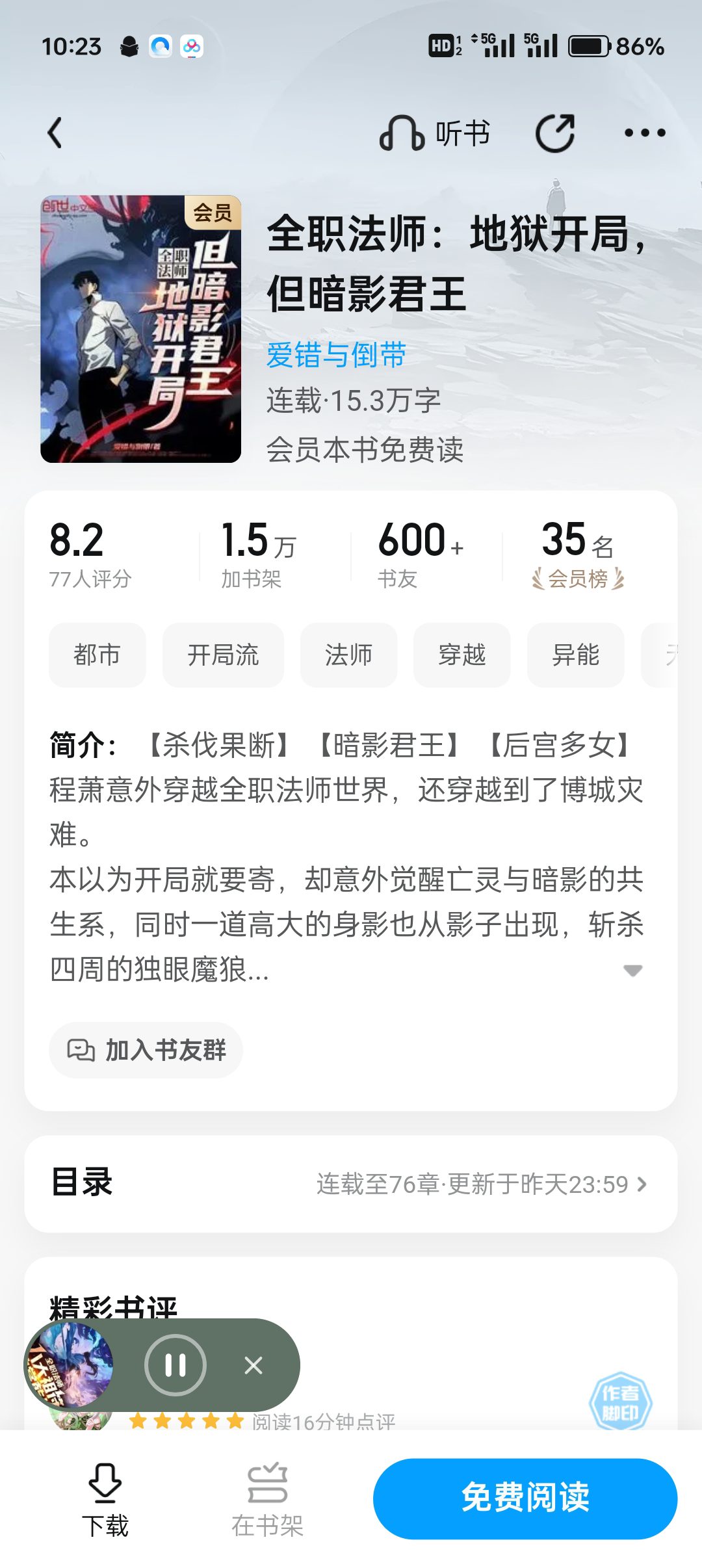Close the floating audio player
This screenshot has height=1568, width=702.
253,1365
